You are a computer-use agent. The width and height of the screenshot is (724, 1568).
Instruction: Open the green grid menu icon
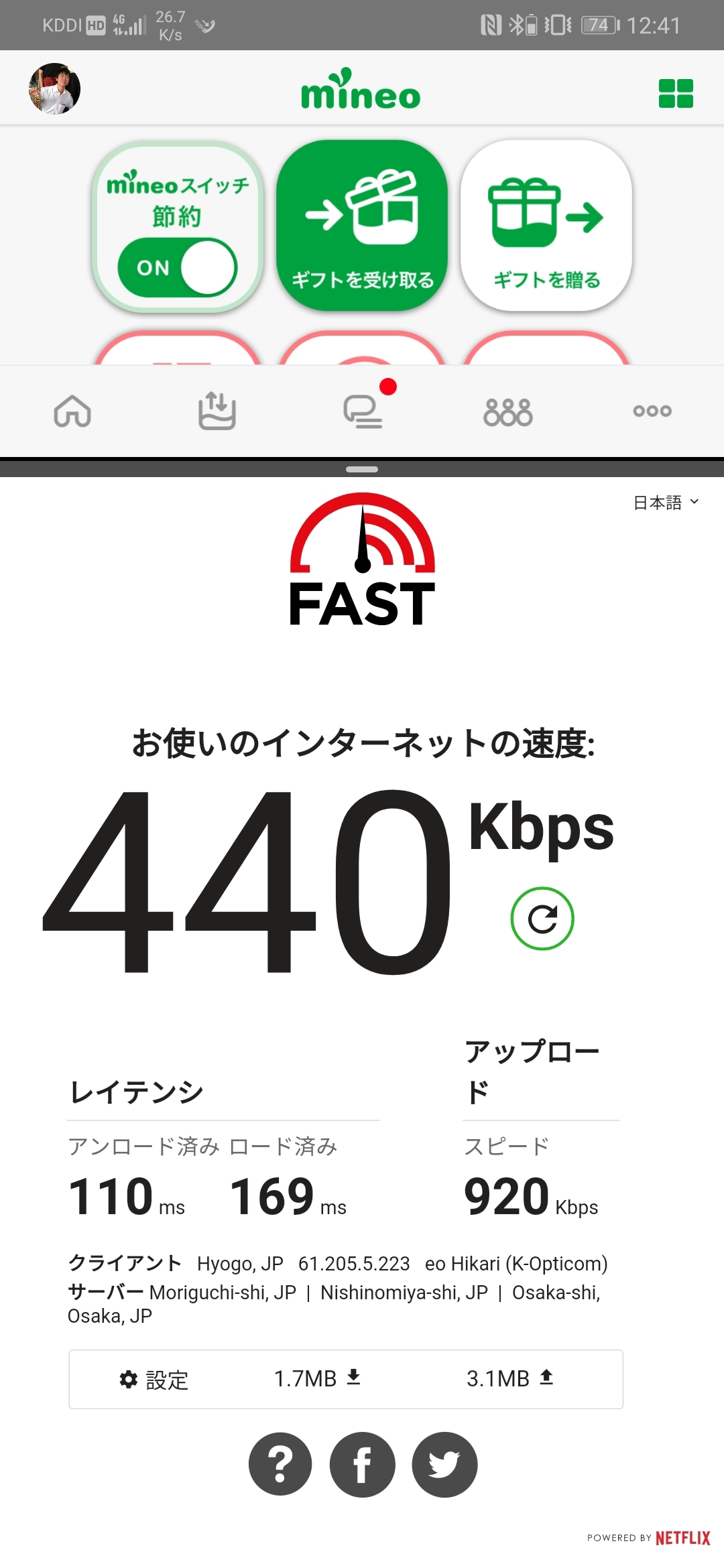tap(675, 94)
